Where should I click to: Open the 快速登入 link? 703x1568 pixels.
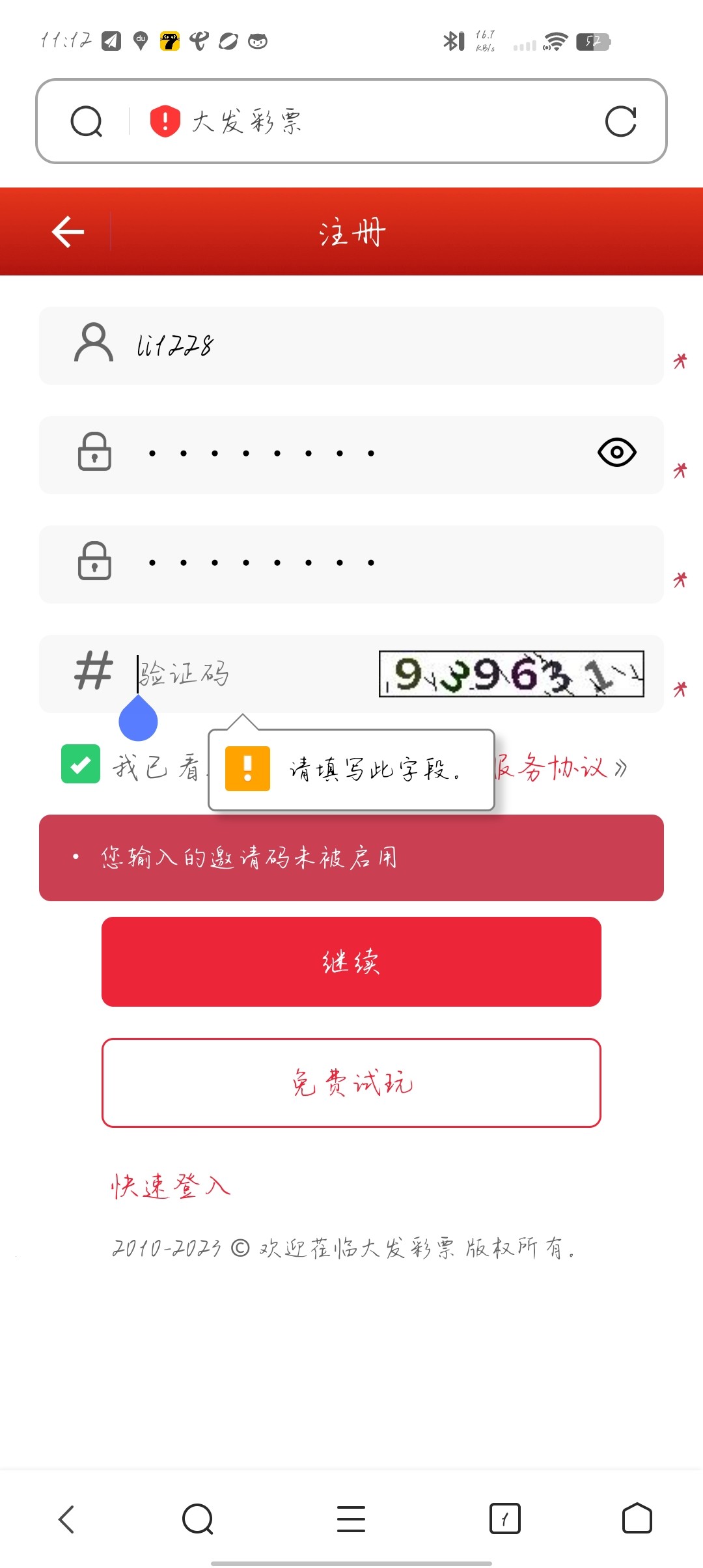tap(171, 1186)
